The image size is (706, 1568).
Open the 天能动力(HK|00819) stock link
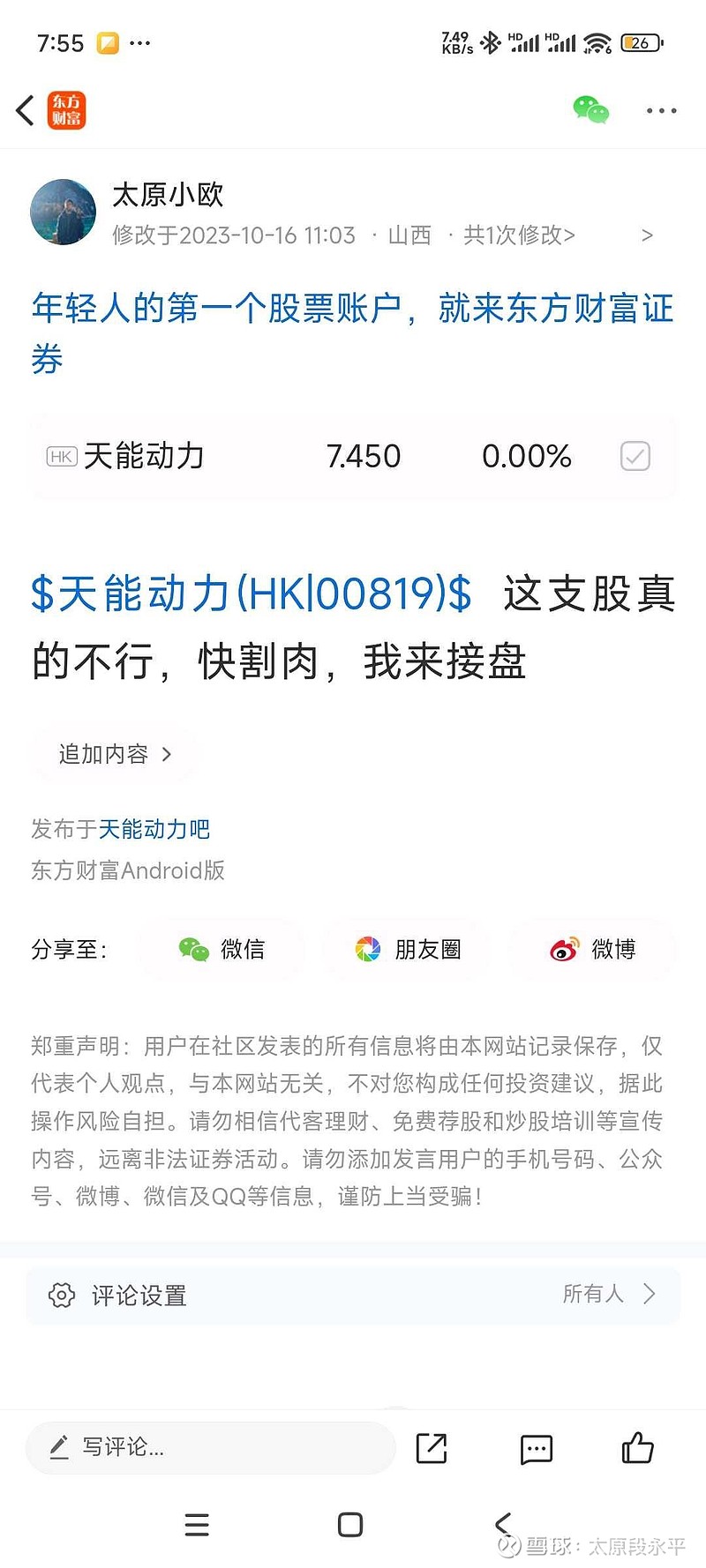(252, 594)
